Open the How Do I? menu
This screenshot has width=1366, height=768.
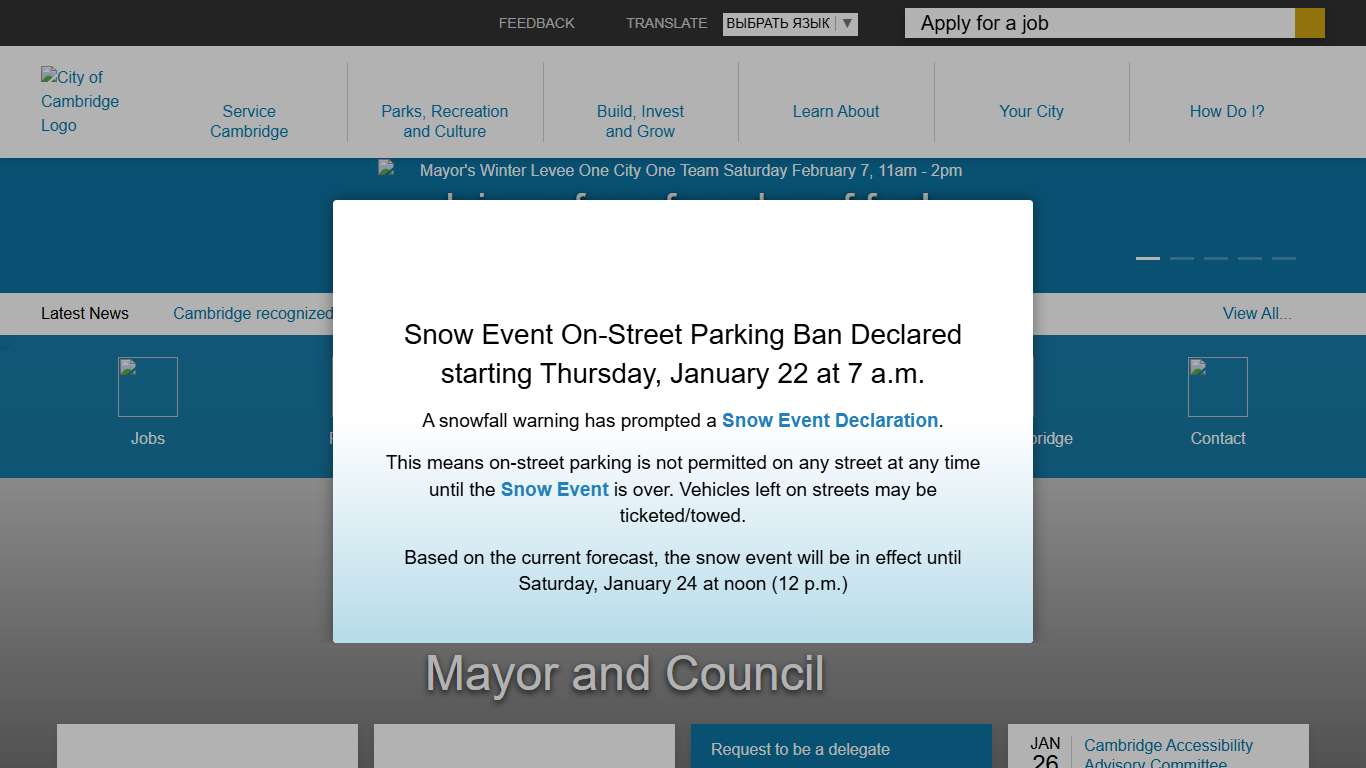1226,111
